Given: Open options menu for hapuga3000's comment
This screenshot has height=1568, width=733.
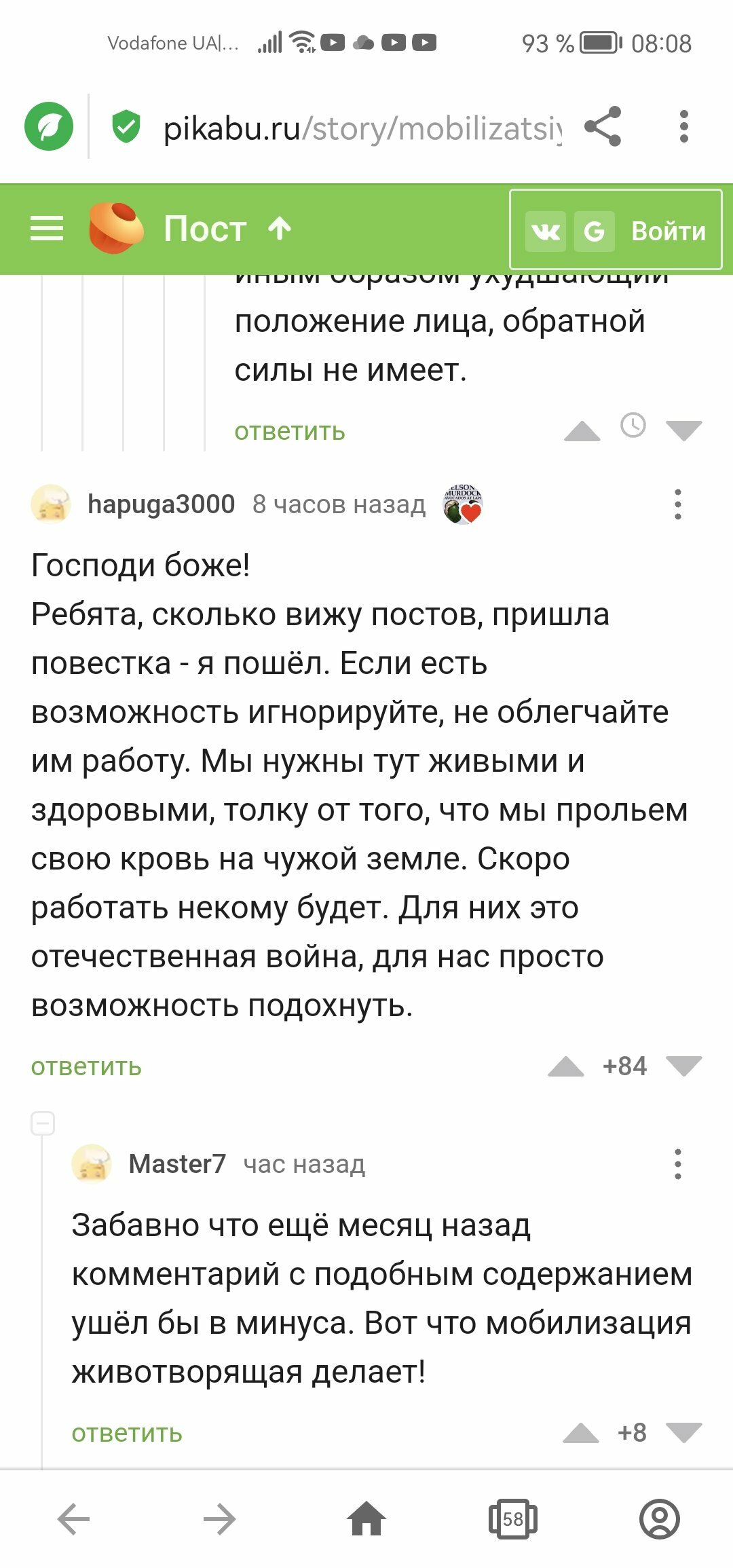Looking at the screenshot, I should pyautogui.click(x=677, y=504).
